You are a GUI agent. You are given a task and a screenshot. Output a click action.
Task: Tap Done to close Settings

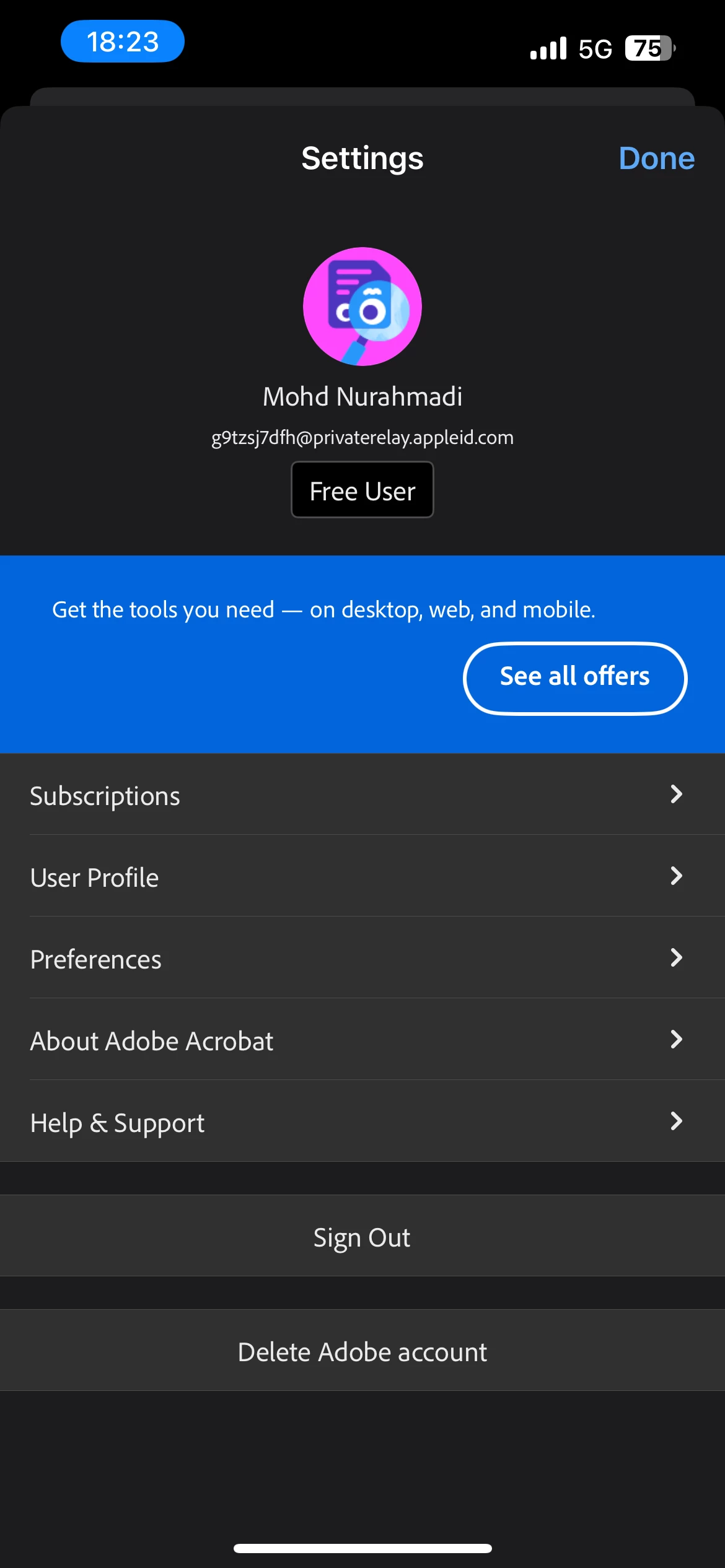[x=656, y=159]
